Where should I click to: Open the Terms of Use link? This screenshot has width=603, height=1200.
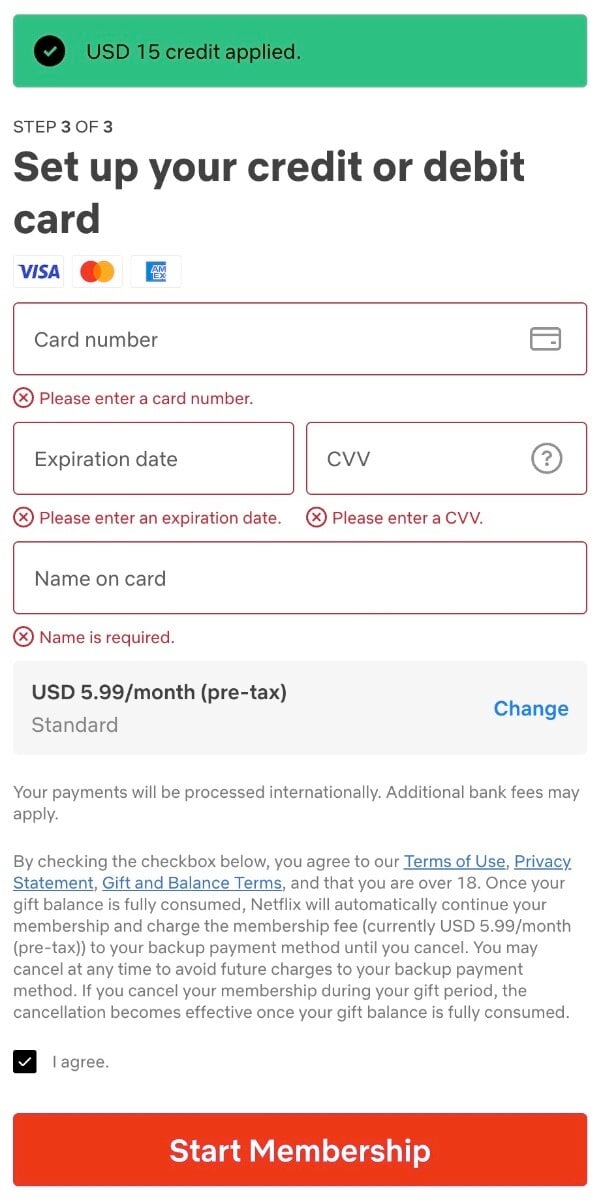[455, 861]
